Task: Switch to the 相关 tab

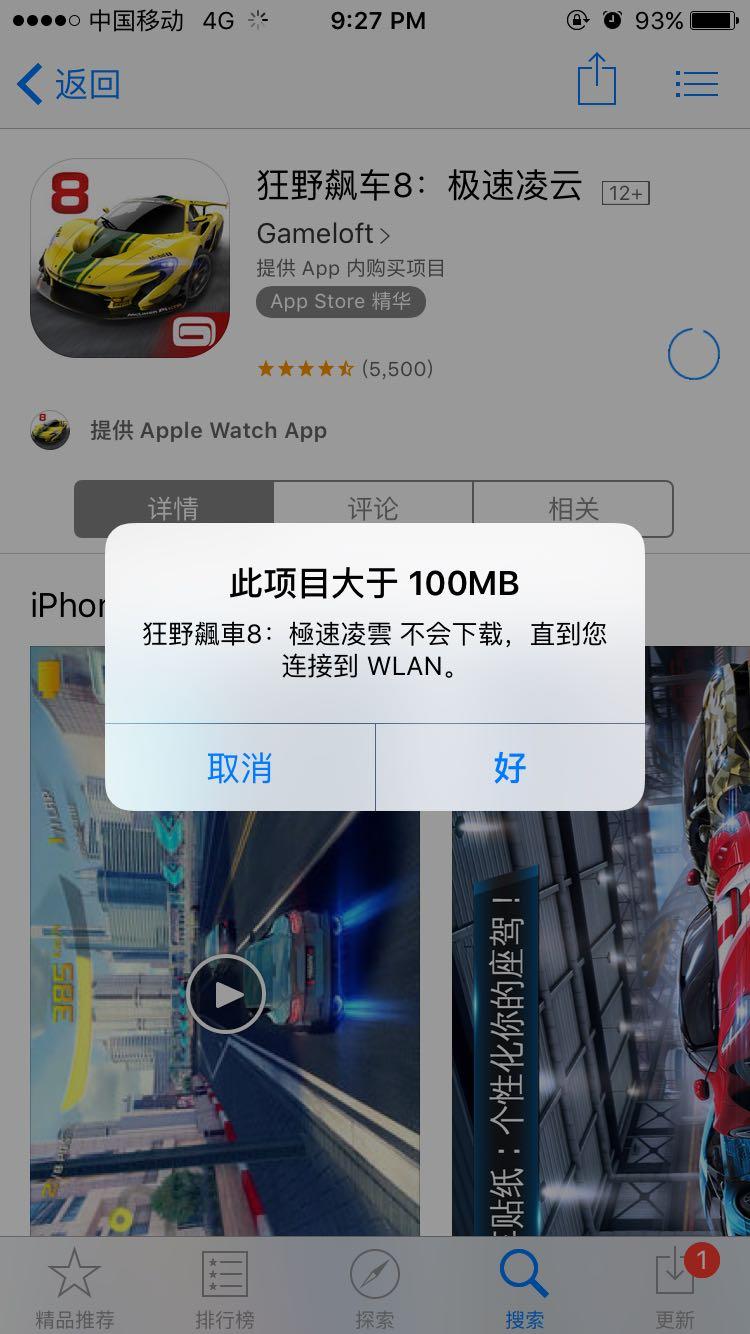Action: tap(572, 509)
